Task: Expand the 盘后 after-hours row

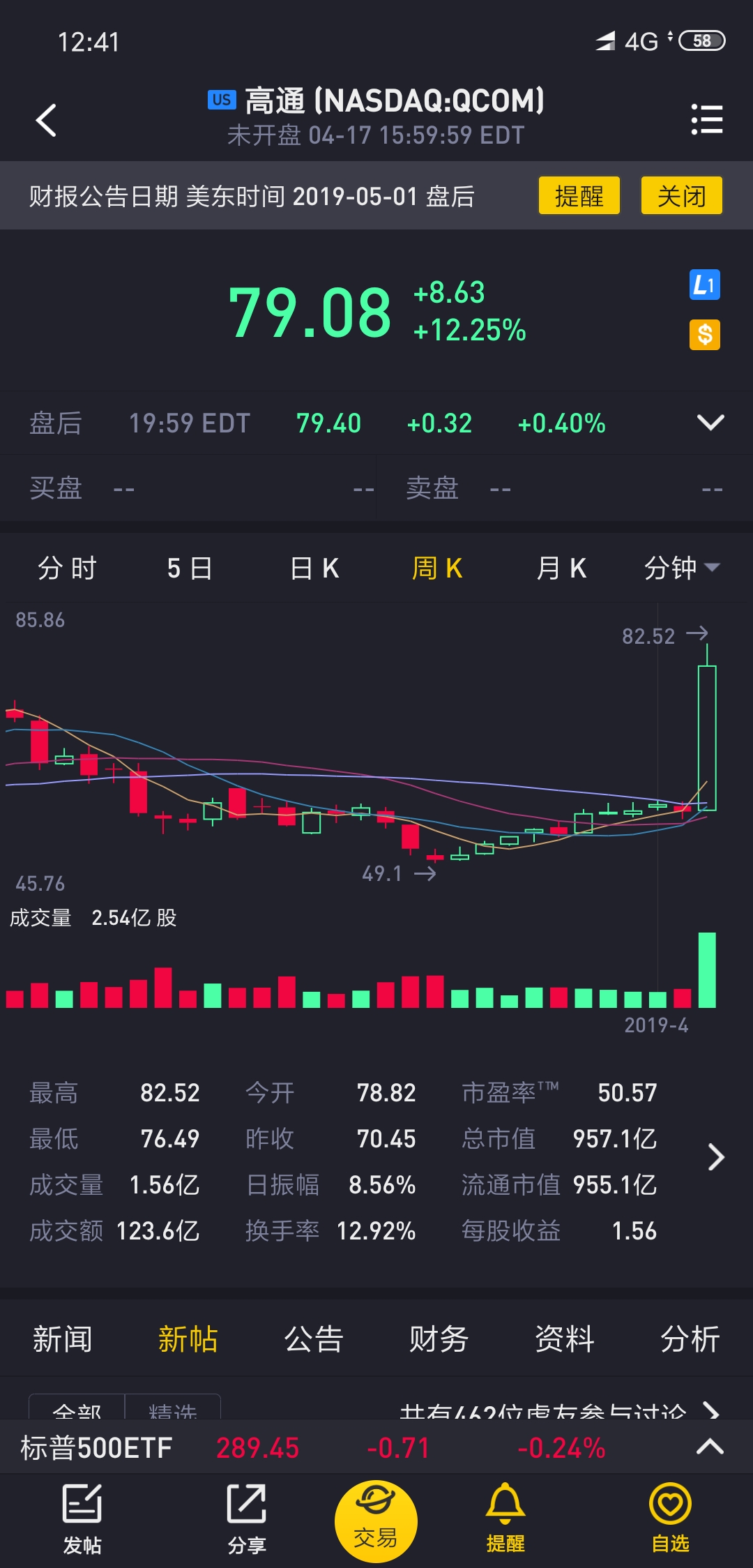Action: pyautogui.click(x=710, y=423)
